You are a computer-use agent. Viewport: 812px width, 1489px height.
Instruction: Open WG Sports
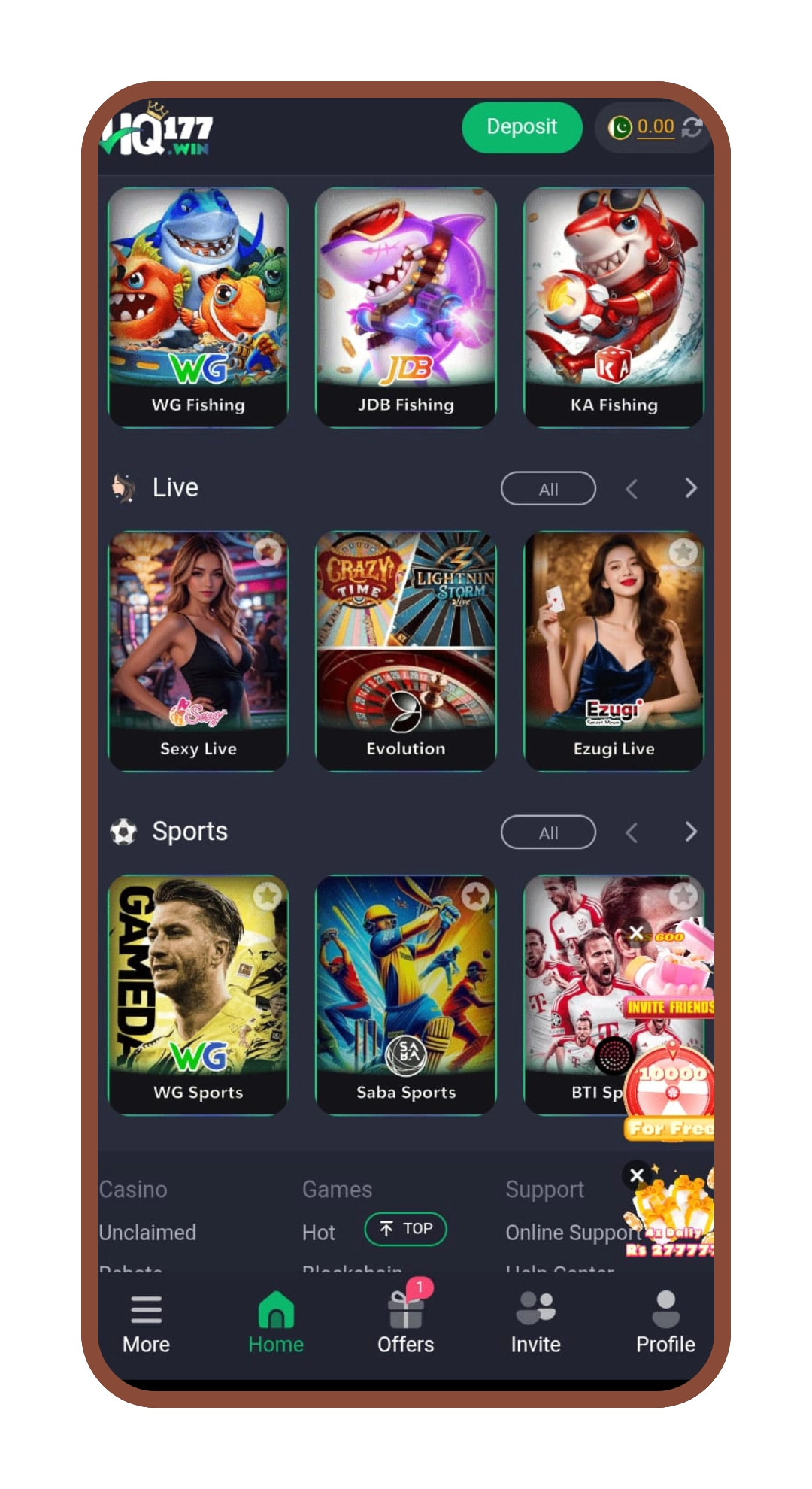(x=198, y=994)
